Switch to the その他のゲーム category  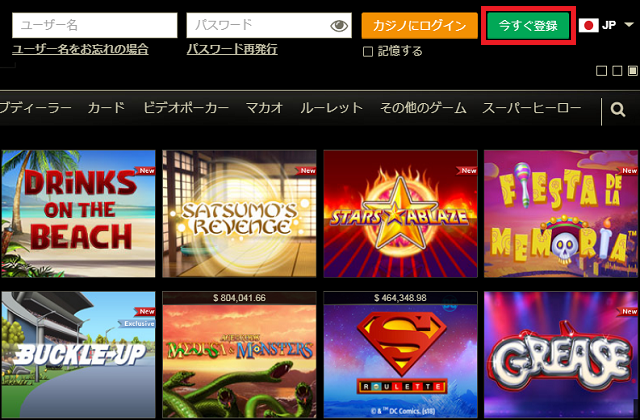click(x=423, y=108)
